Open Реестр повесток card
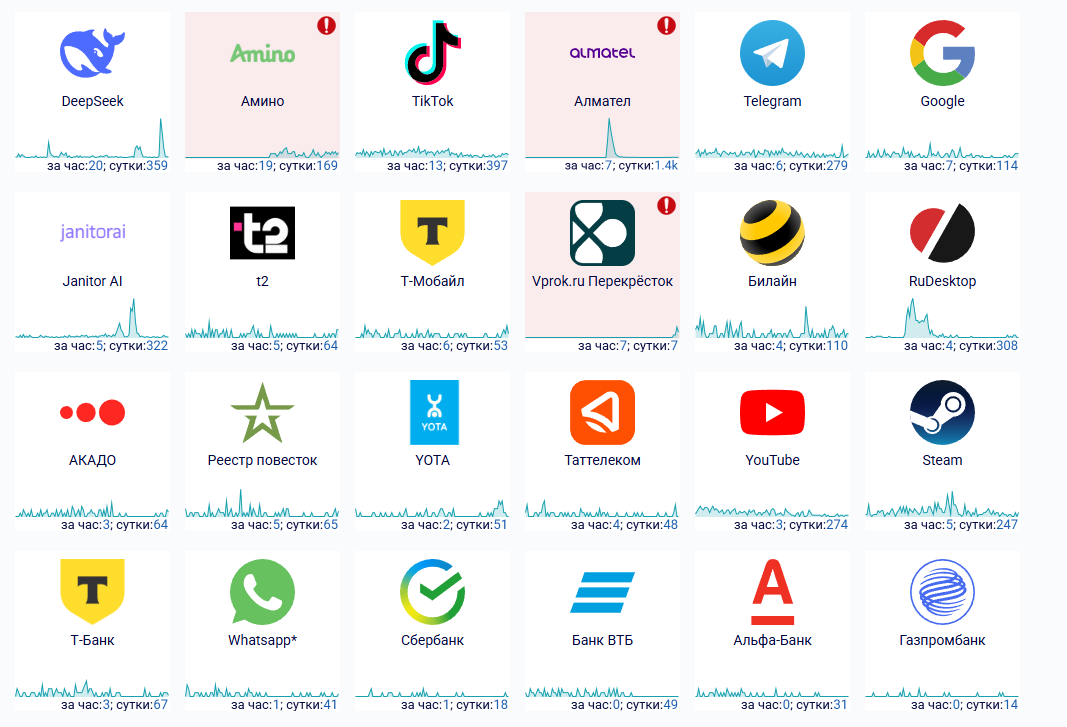 pos(262,430)
